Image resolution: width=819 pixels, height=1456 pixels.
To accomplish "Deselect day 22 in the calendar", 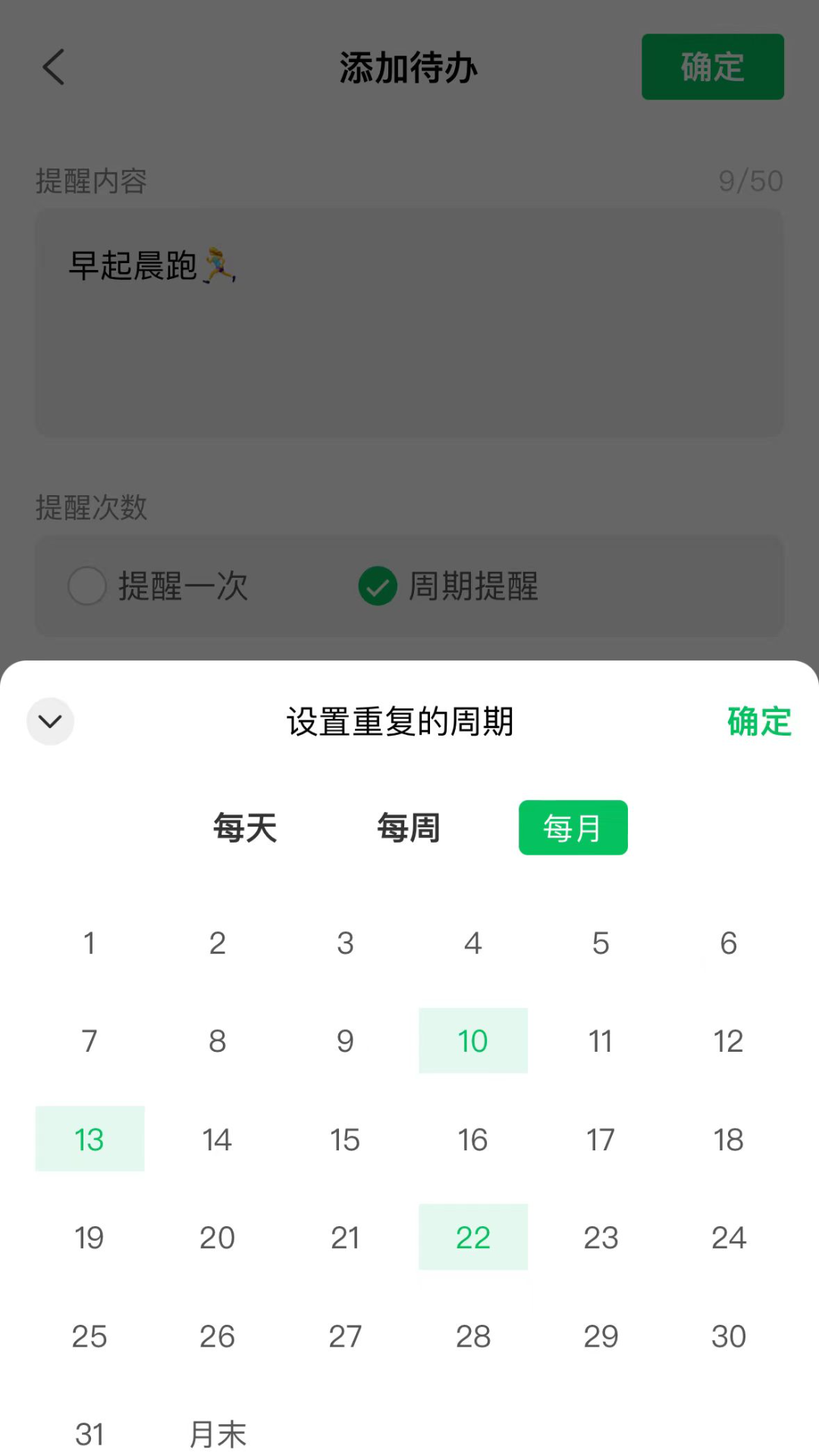I will [x=472, y=1237].
